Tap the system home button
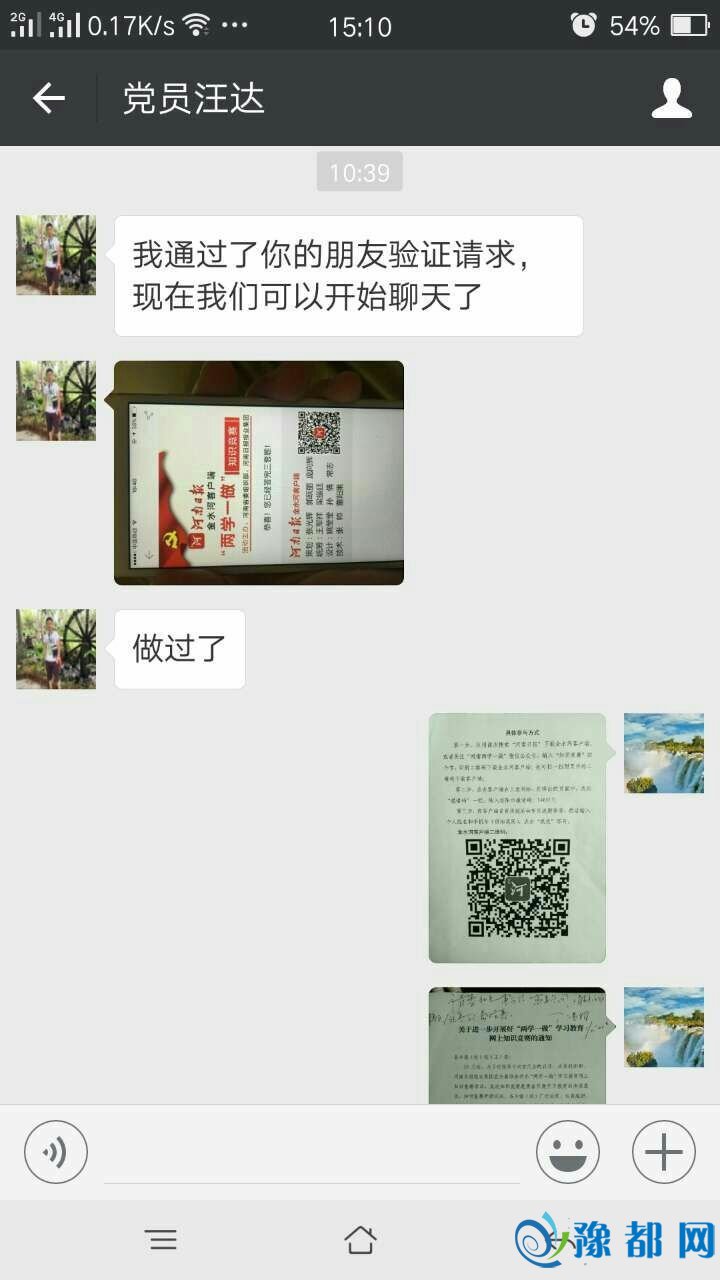This screenshot has height=1280, width=720. (360, 1240)
